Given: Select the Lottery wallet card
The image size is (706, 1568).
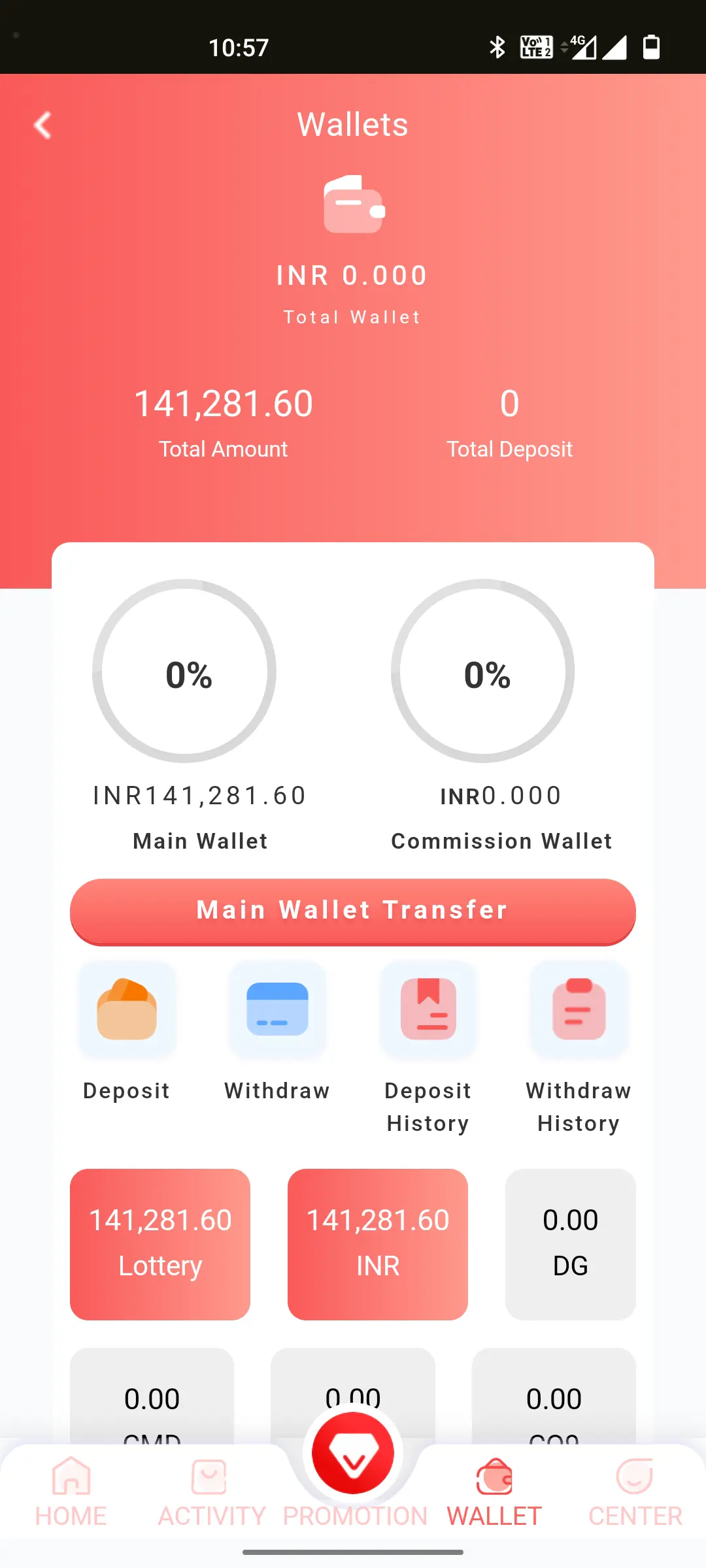Looking at the screenshot, I should [160, 1244].
